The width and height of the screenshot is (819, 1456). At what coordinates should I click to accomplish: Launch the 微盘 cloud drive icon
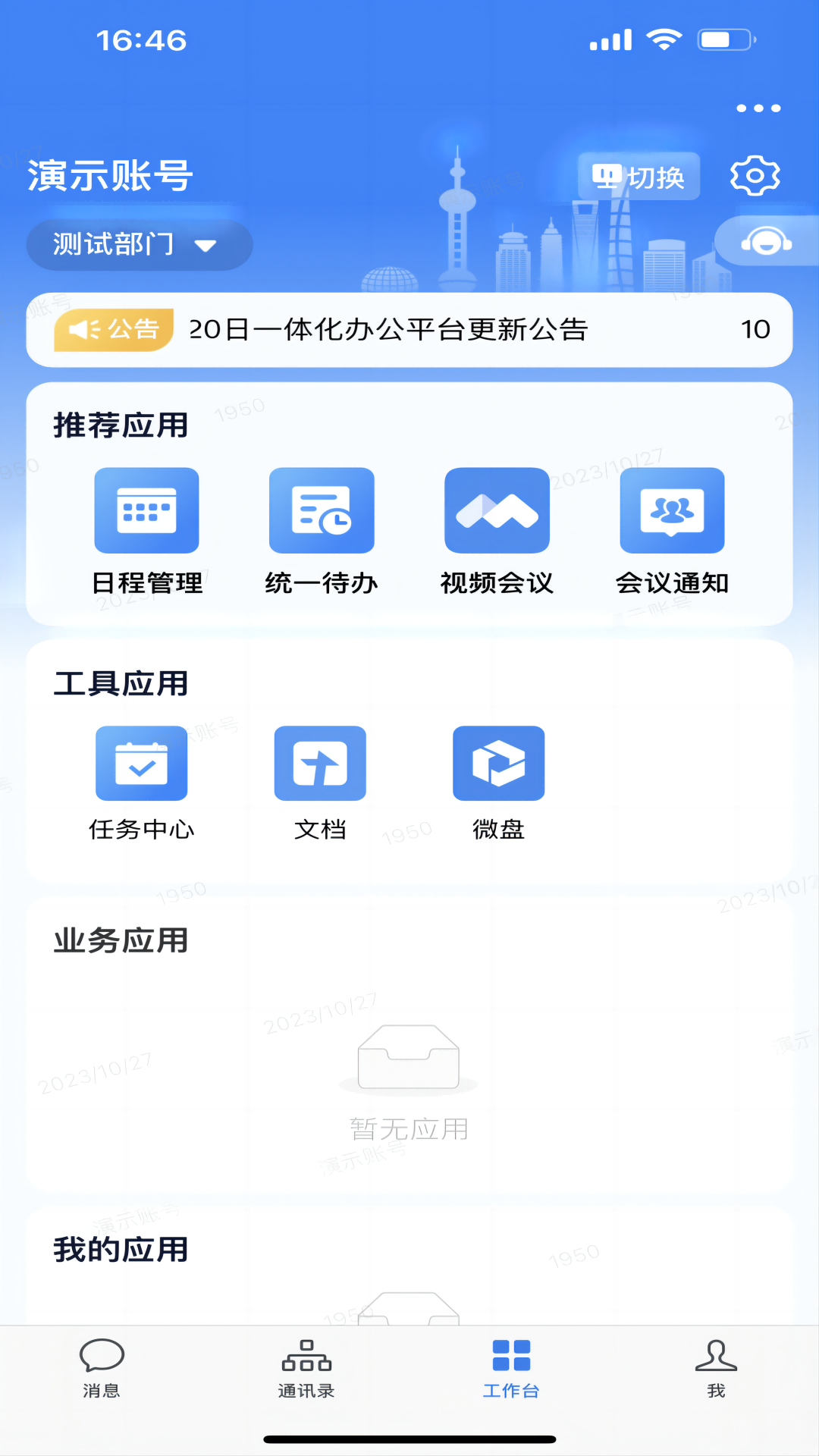[499, 764]
